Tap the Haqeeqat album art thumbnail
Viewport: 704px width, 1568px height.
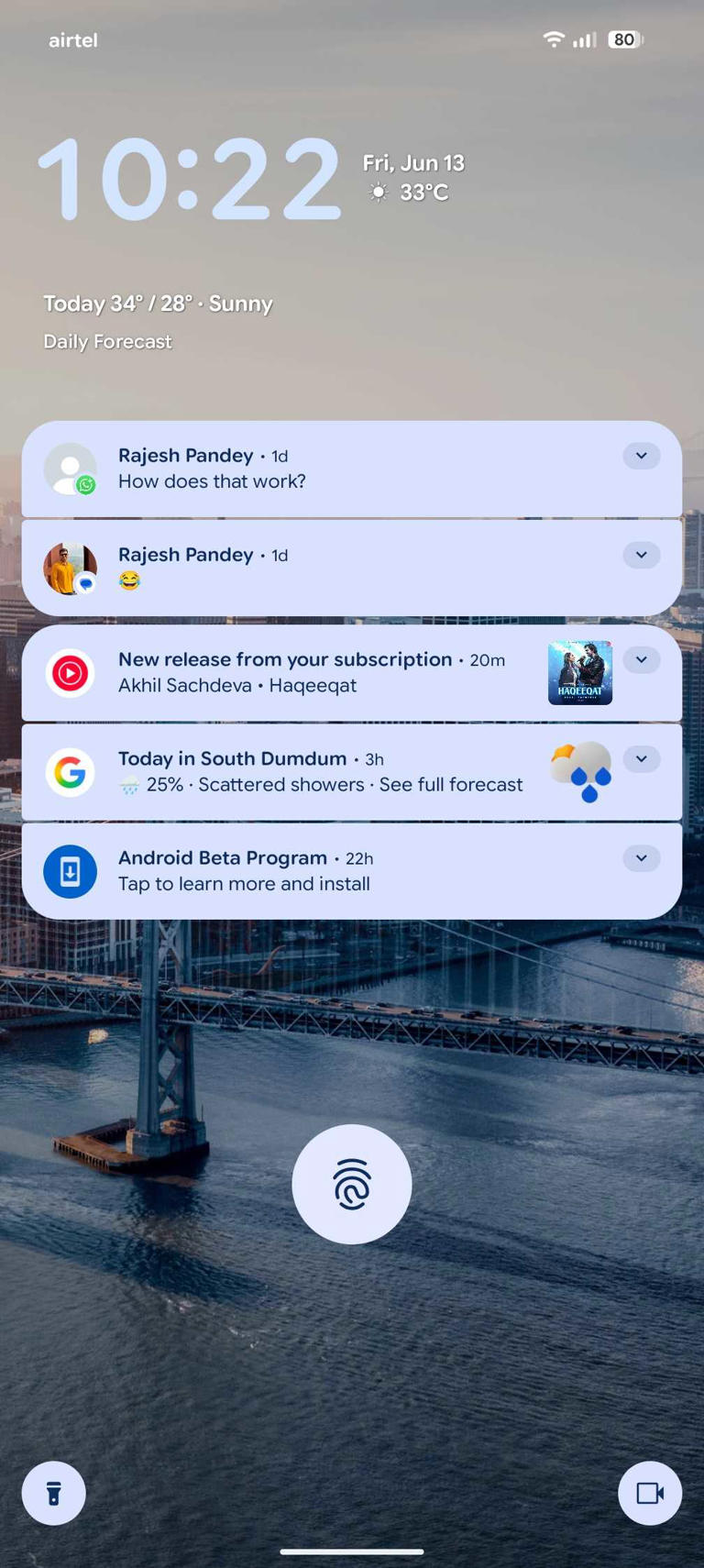pyautogui.click(x=579, y=672)
